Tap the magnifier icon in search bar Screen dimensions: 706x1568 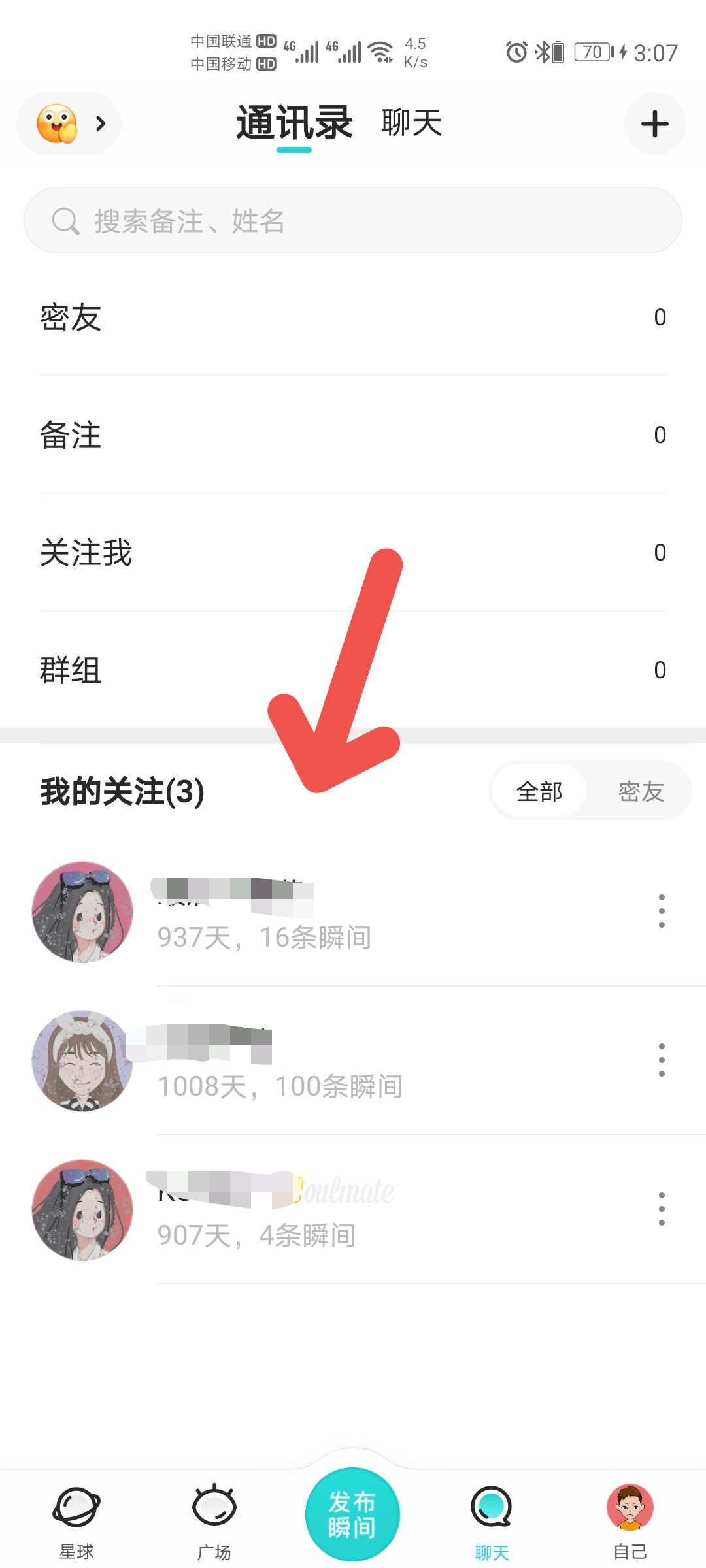pos(65,221)
